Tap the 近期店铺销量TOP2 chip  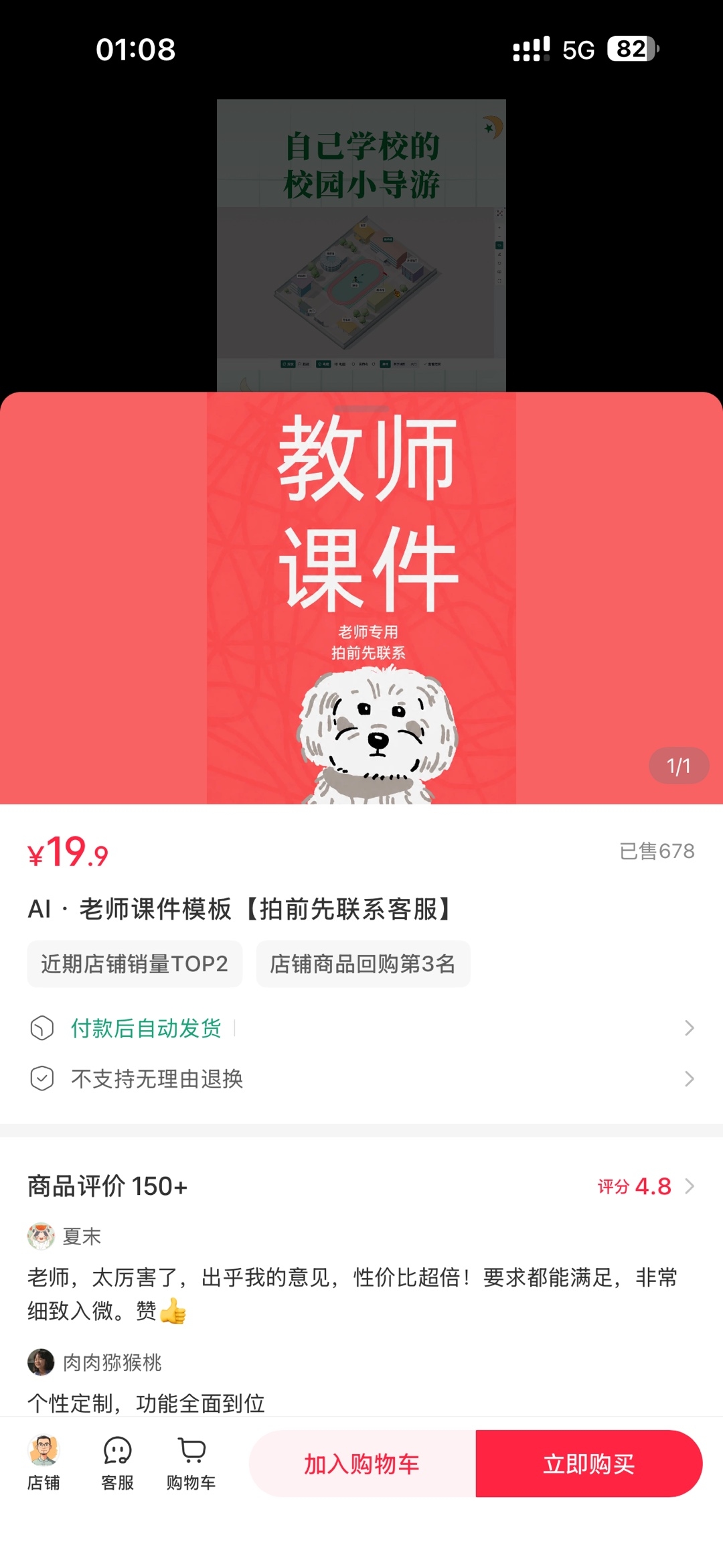[135, 964]
